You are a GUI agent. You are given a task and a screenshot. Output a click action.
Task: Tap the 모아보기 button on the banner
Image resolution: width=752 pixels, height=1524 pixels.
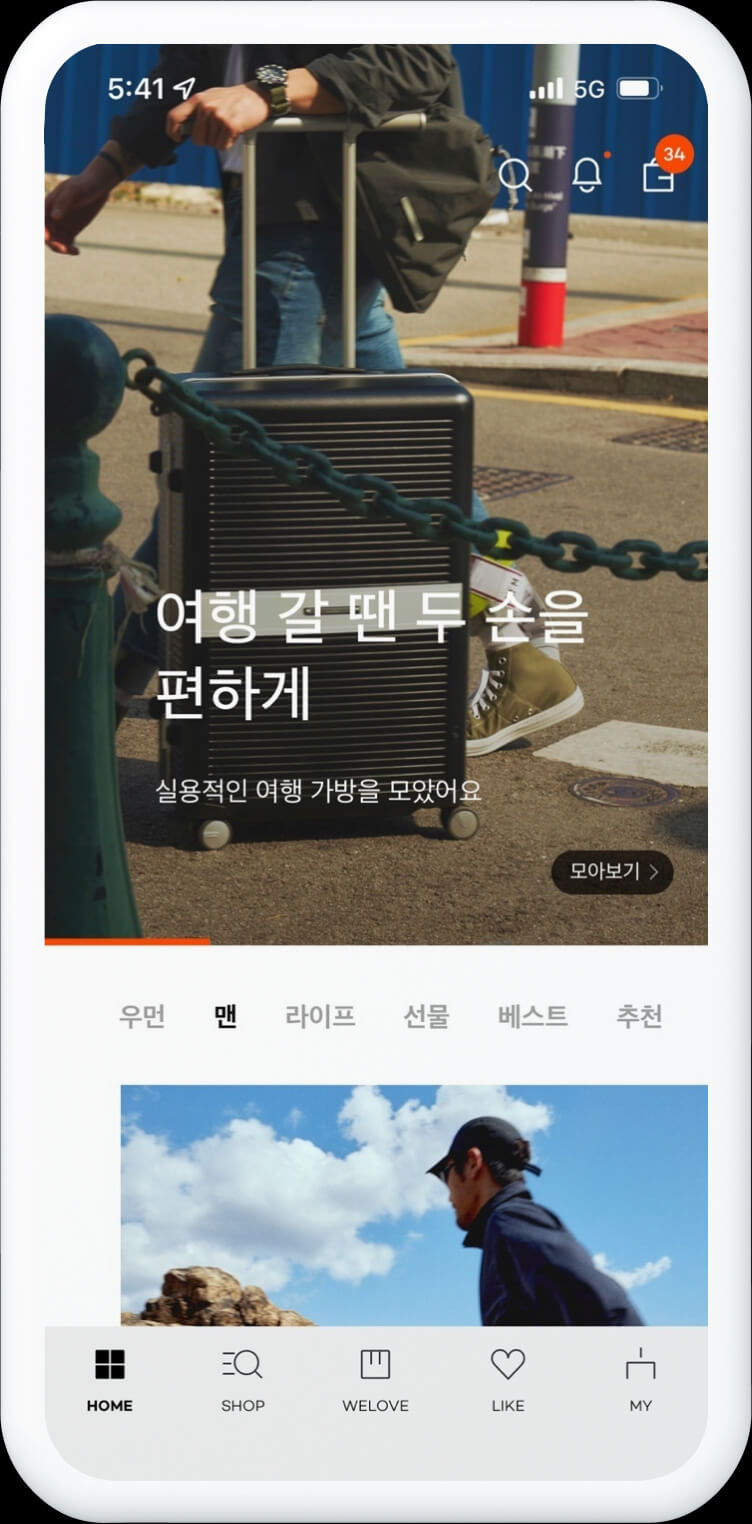[612, 872]
